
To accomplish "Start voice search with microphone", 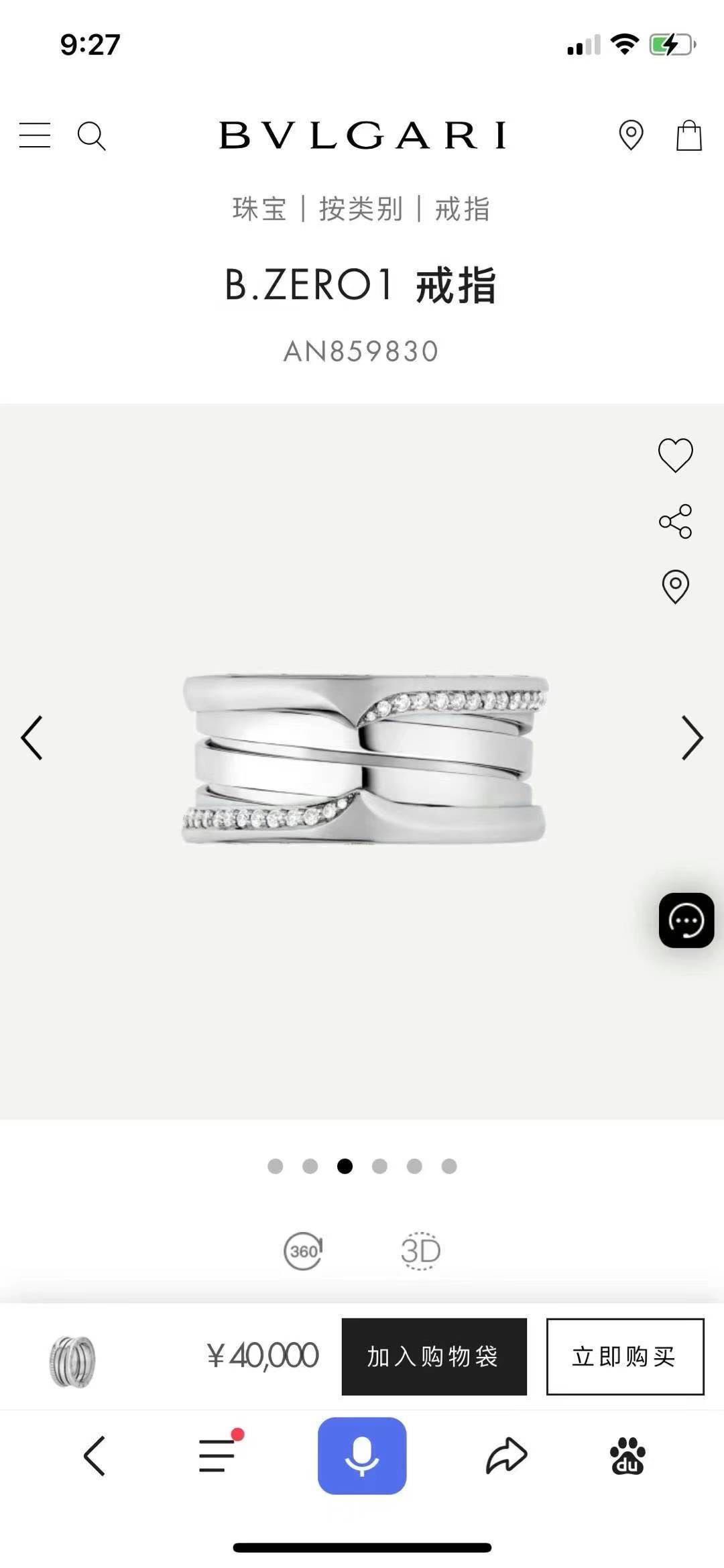I will click(362, 1455).
